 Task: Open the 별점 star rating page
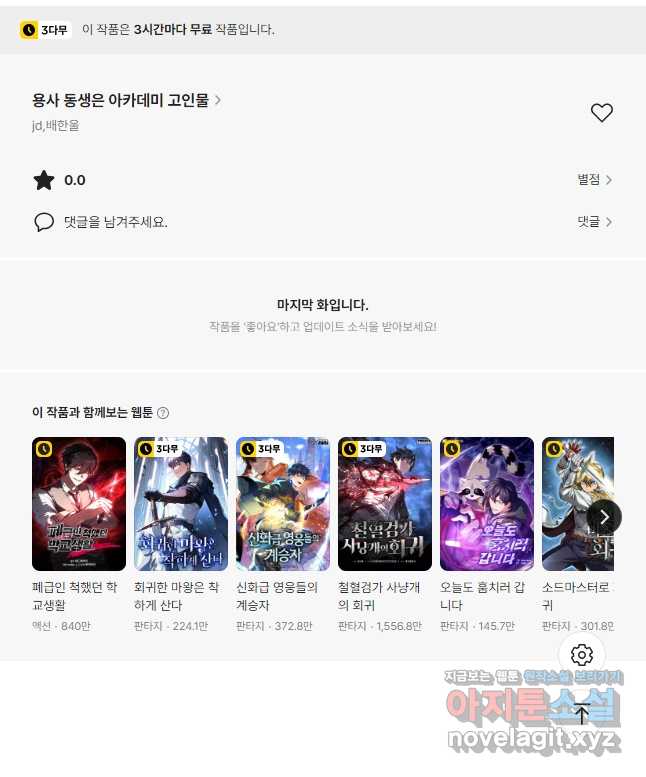pos(594,180)
